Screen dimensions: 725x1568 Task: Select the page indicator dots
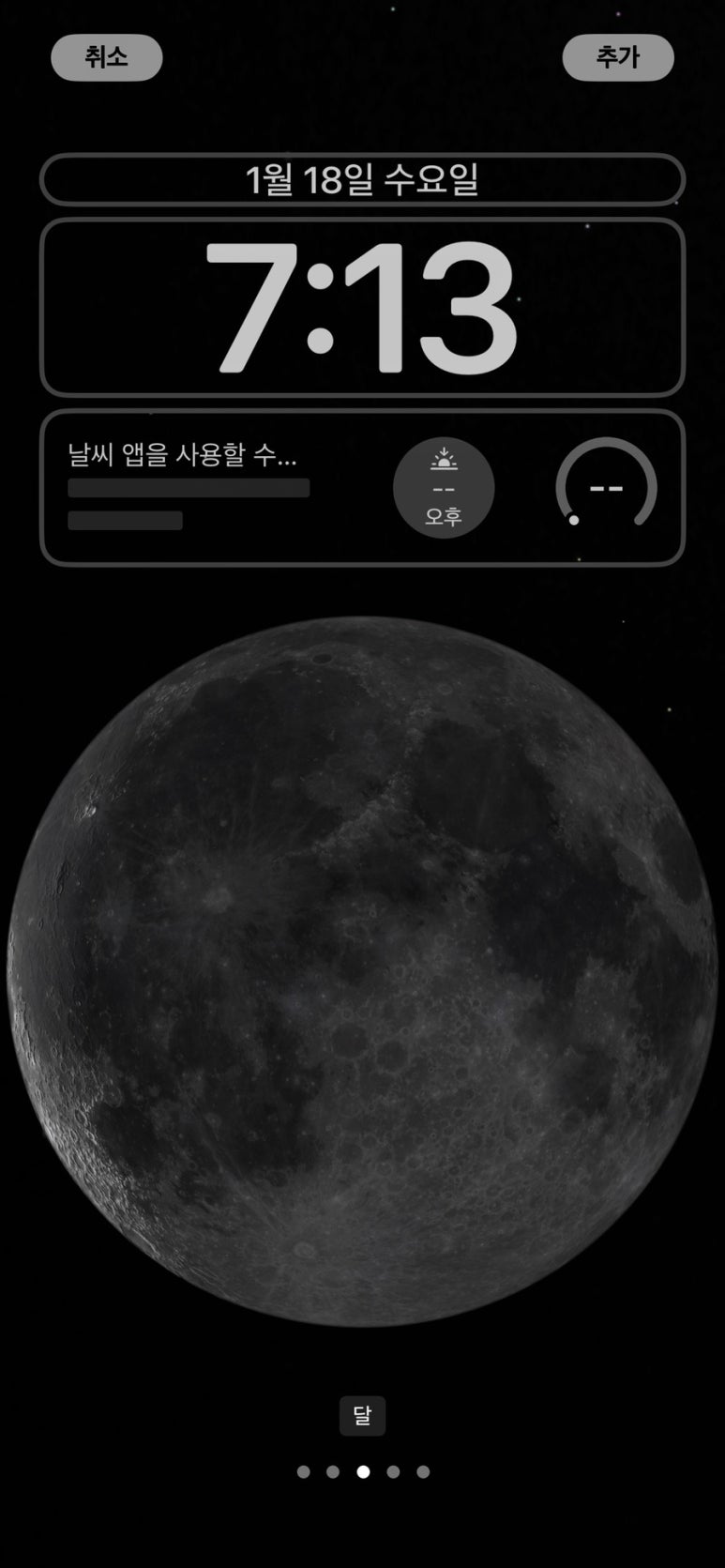362,1471
